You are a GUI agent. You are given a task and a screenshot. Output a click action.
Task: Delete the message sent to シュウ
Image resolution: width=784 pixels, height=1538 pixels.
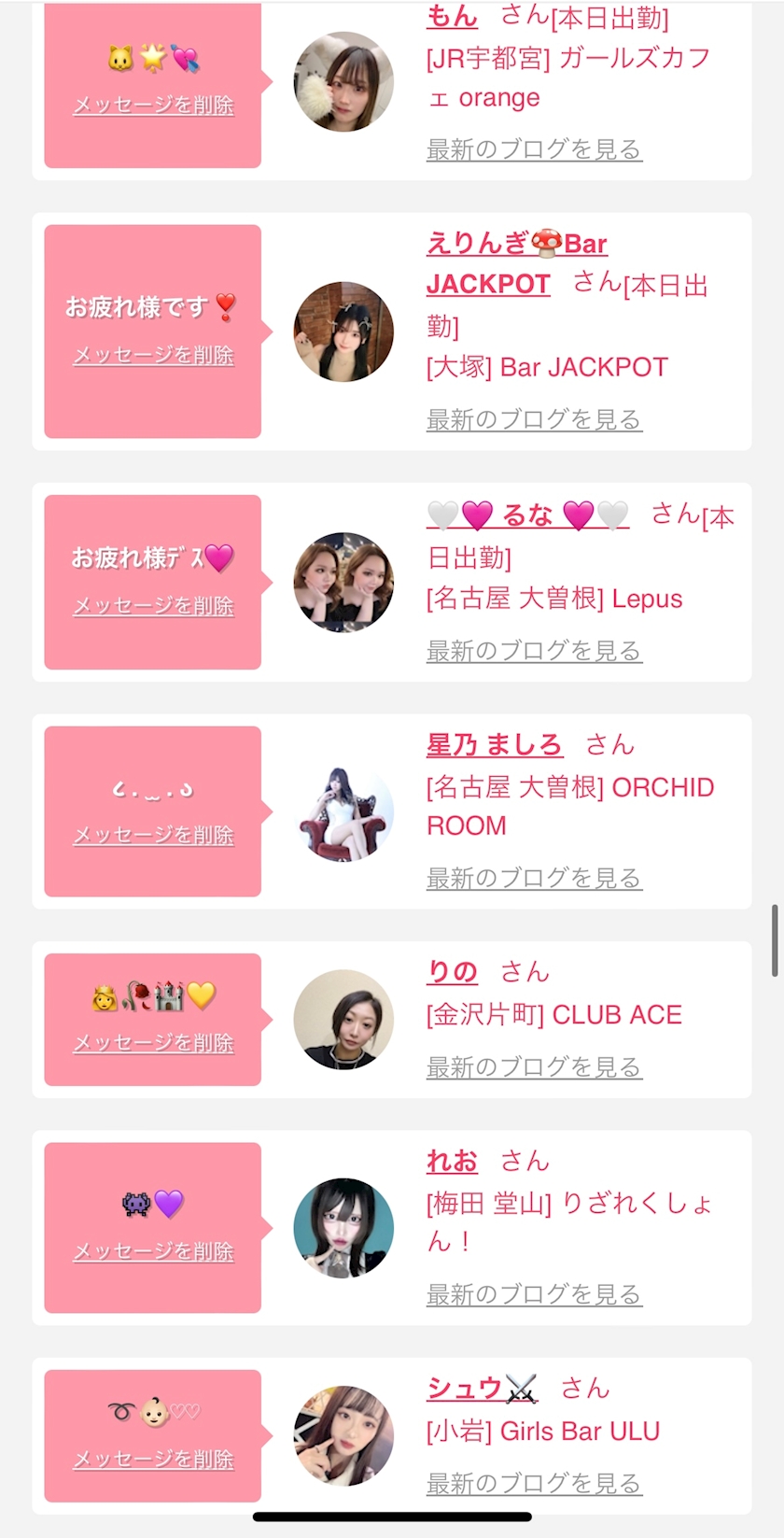point(153,1460)
